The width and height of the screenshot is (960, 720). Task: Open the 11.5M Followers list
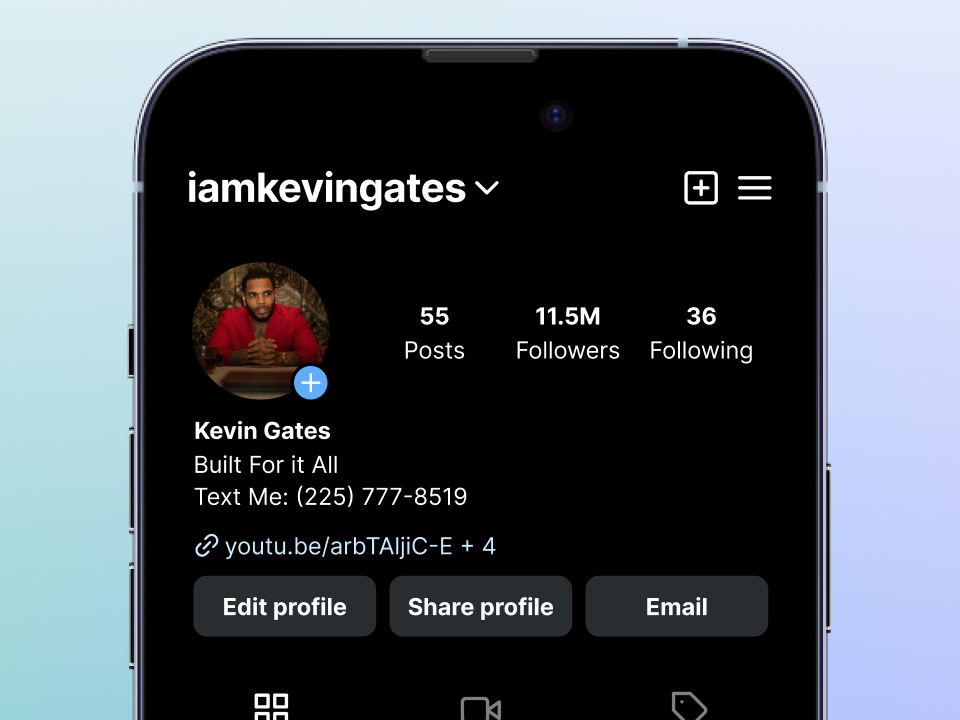567,333
